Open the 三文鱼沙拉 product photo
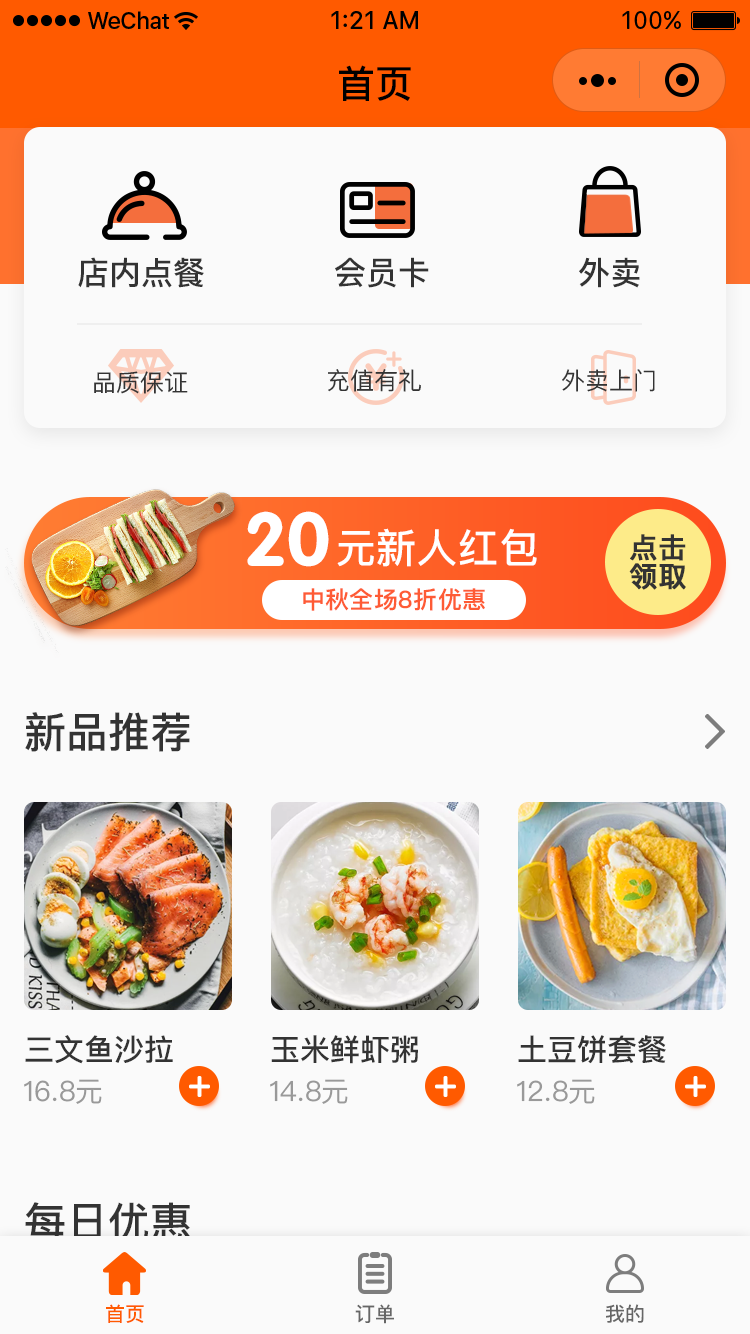Viewport: 750px width, 1334px height. 128,906
